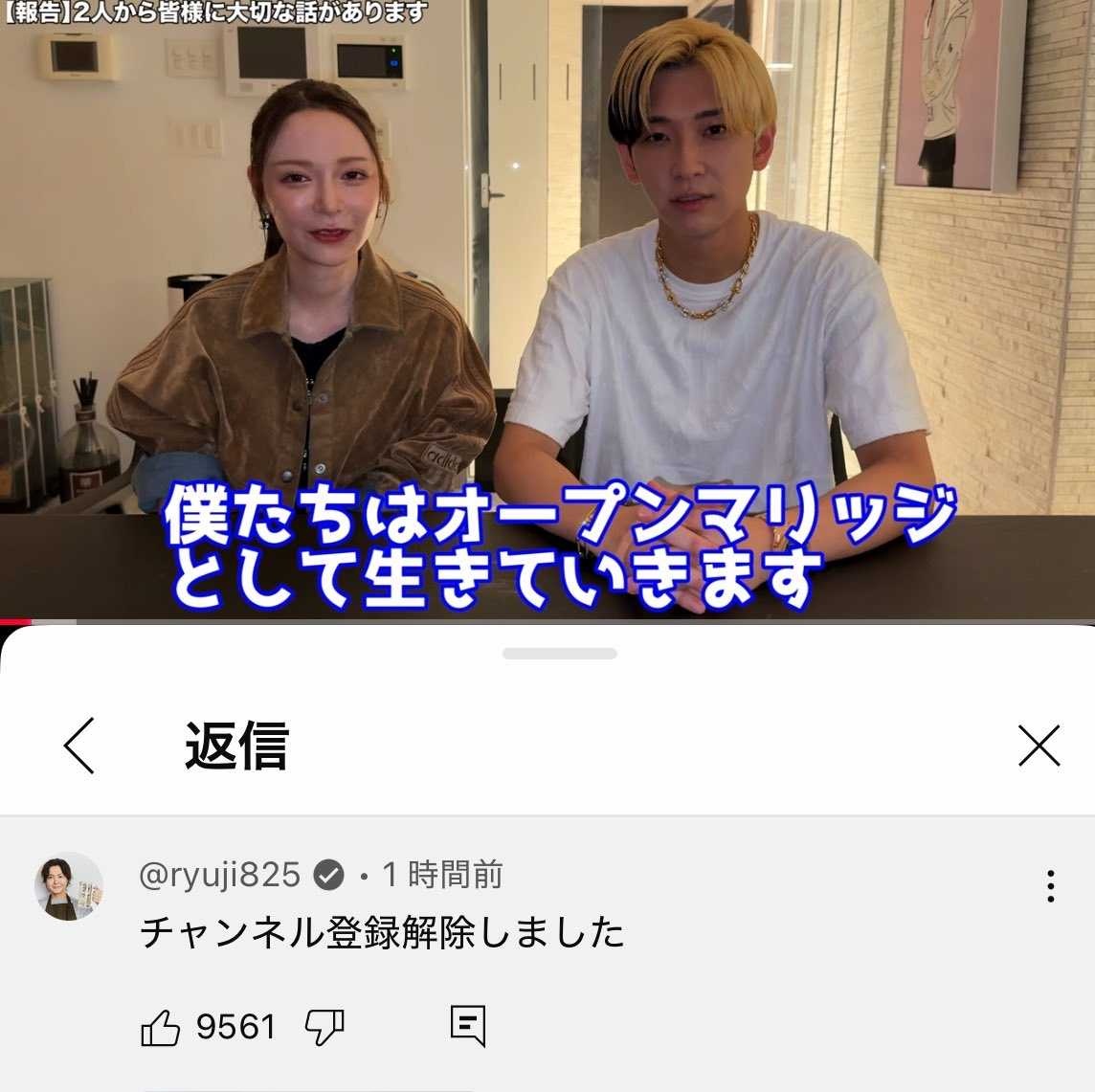Go back from the 返信 replies panel

click(x=79, y=746)
